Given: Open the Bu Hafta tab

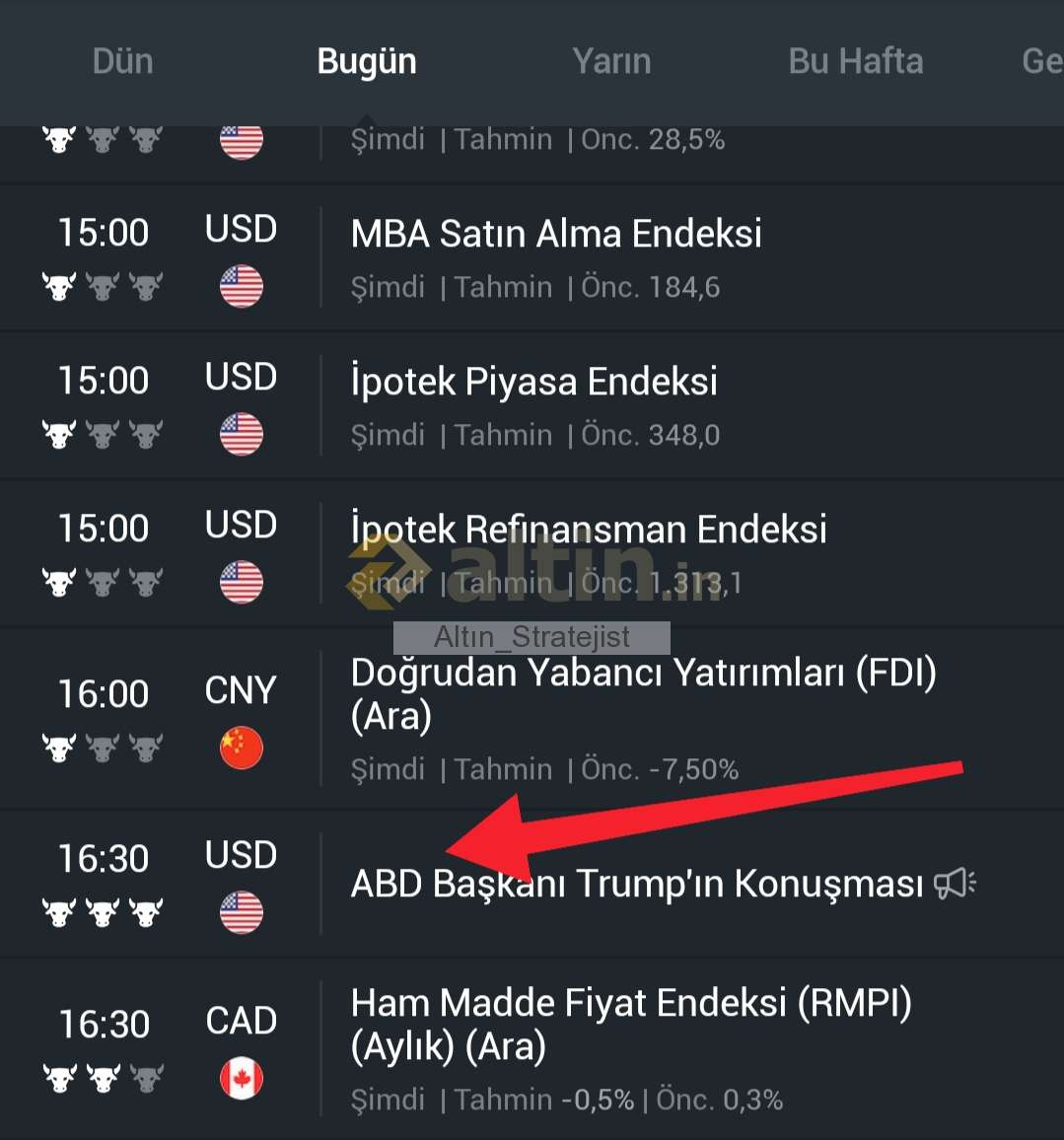Looking at the screenshot, I should coord(855,61).
